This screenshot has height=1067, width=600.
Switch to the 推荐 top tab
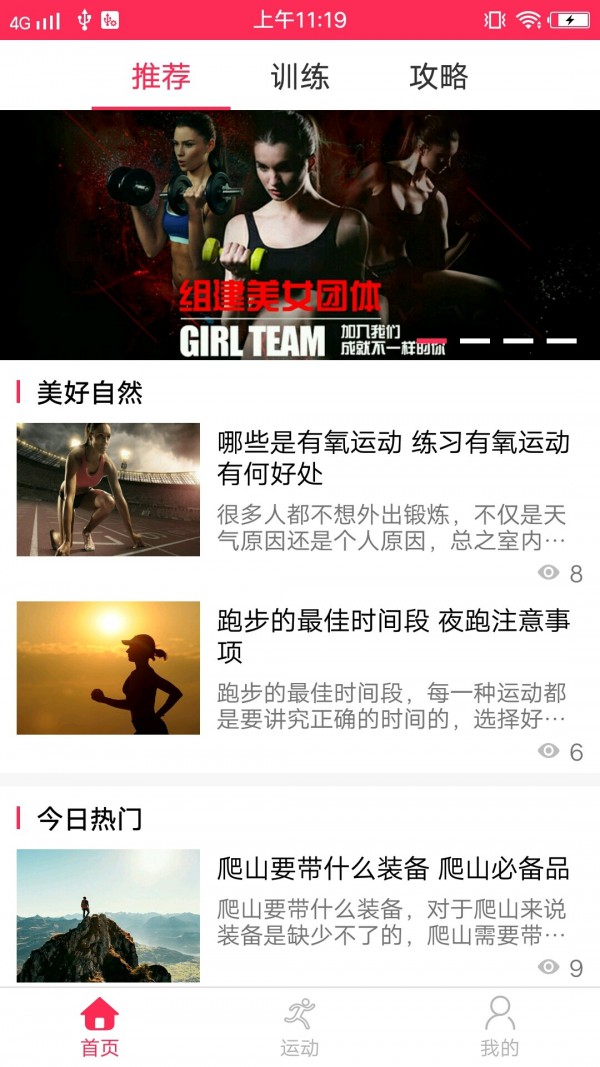(x=161, y=76)
